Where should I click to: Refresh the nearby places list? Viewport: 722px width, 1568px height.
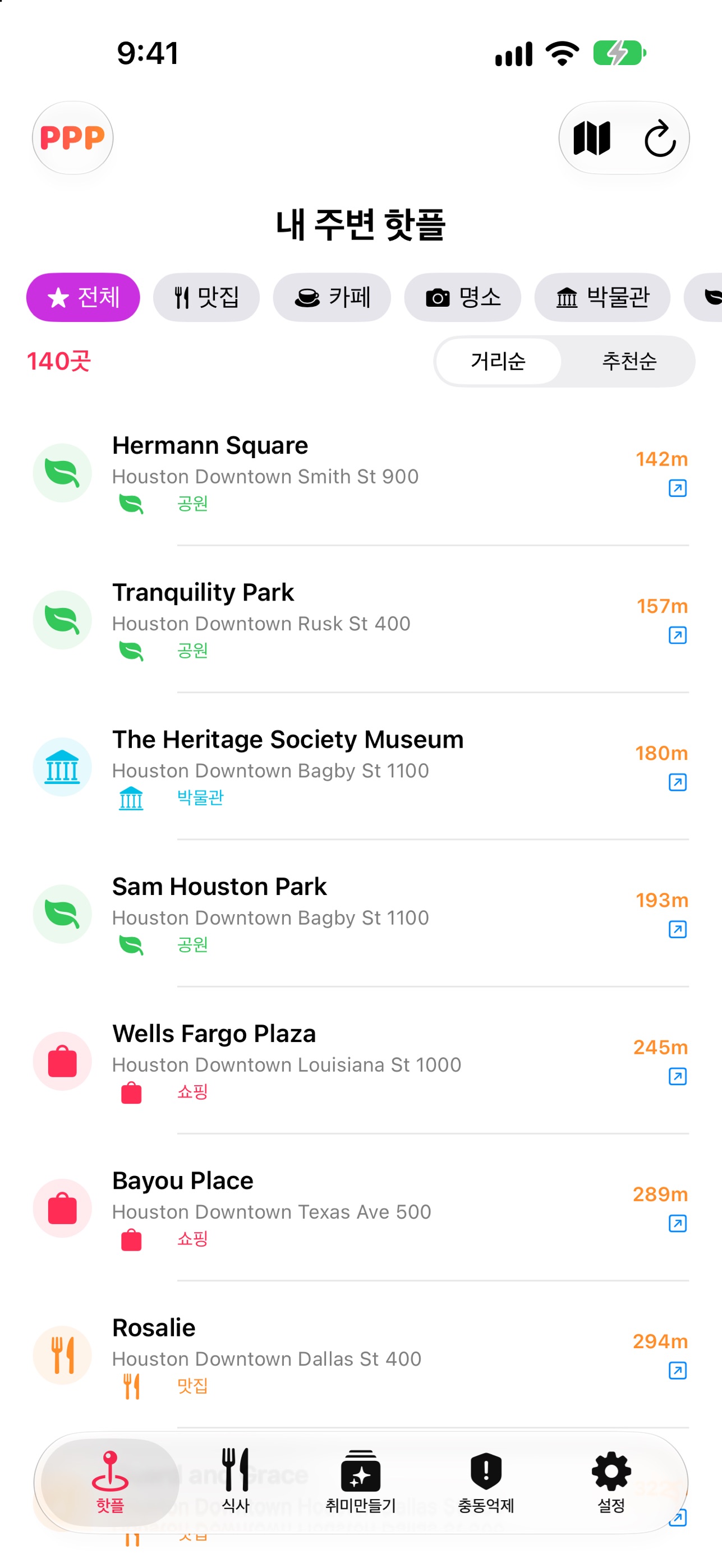click(x=660, y=138)
